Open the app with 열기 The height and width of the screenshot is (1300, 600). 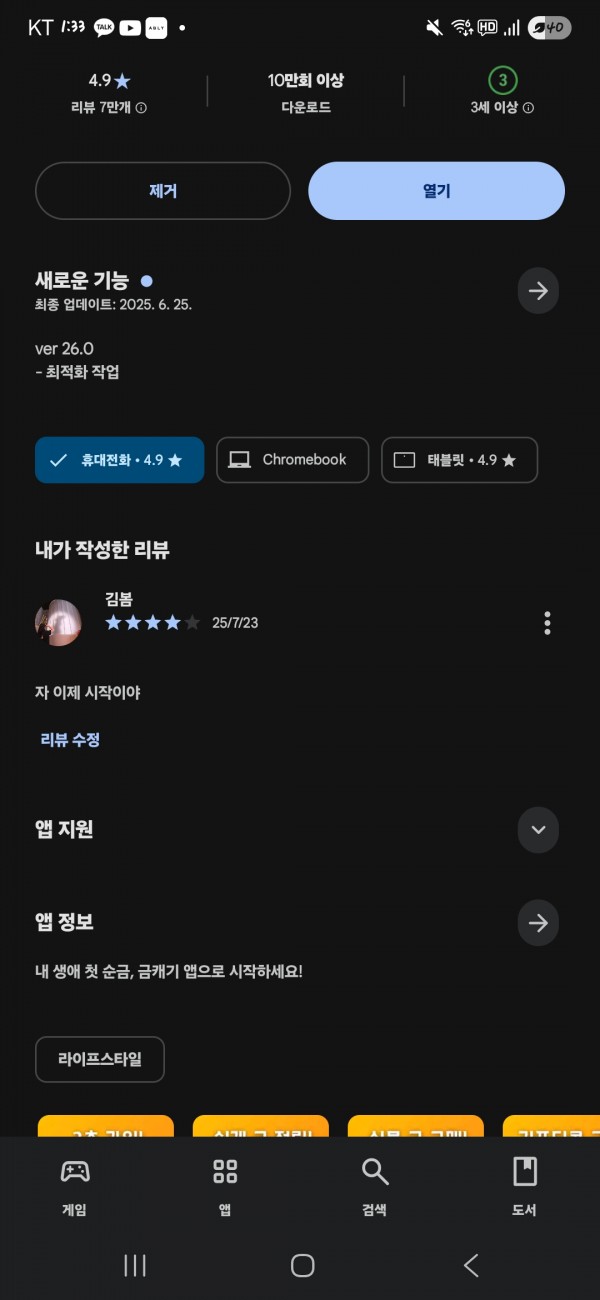436,191
